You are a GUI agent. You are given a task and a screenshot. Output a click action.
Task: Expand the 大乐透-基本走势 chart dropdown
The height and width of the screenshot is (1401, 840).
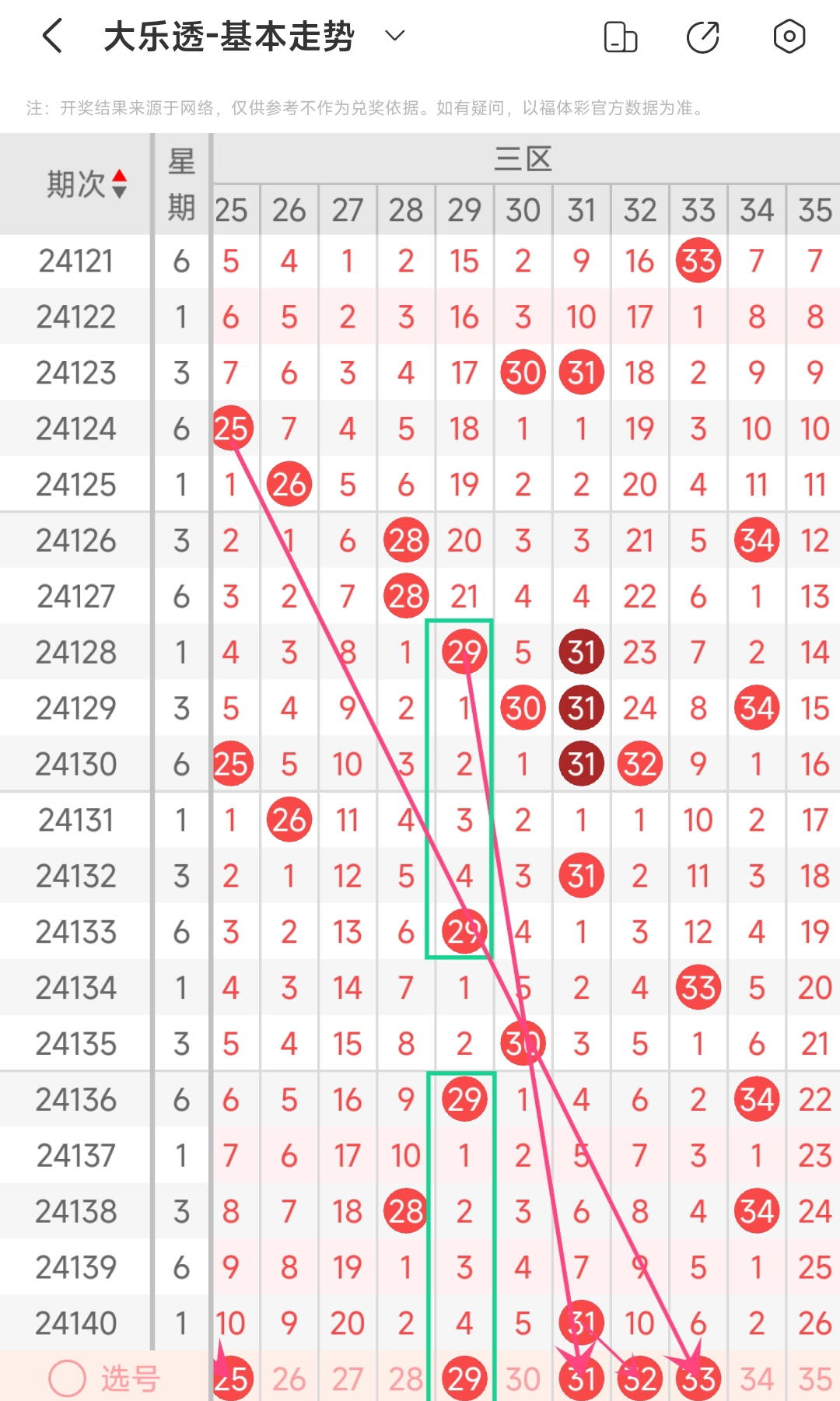pos(395,36)
